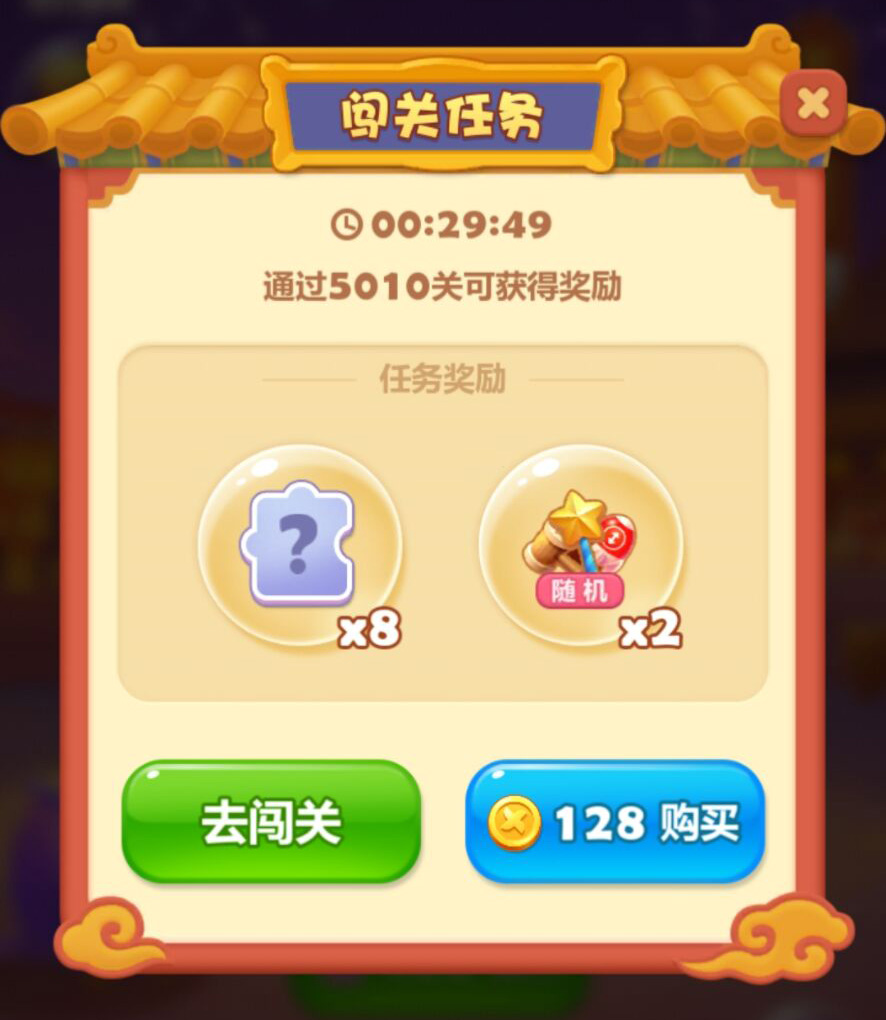Screen dimensions: 886x1020
Task: Buy with 128 coins
Action: click(x=615, y=822)
